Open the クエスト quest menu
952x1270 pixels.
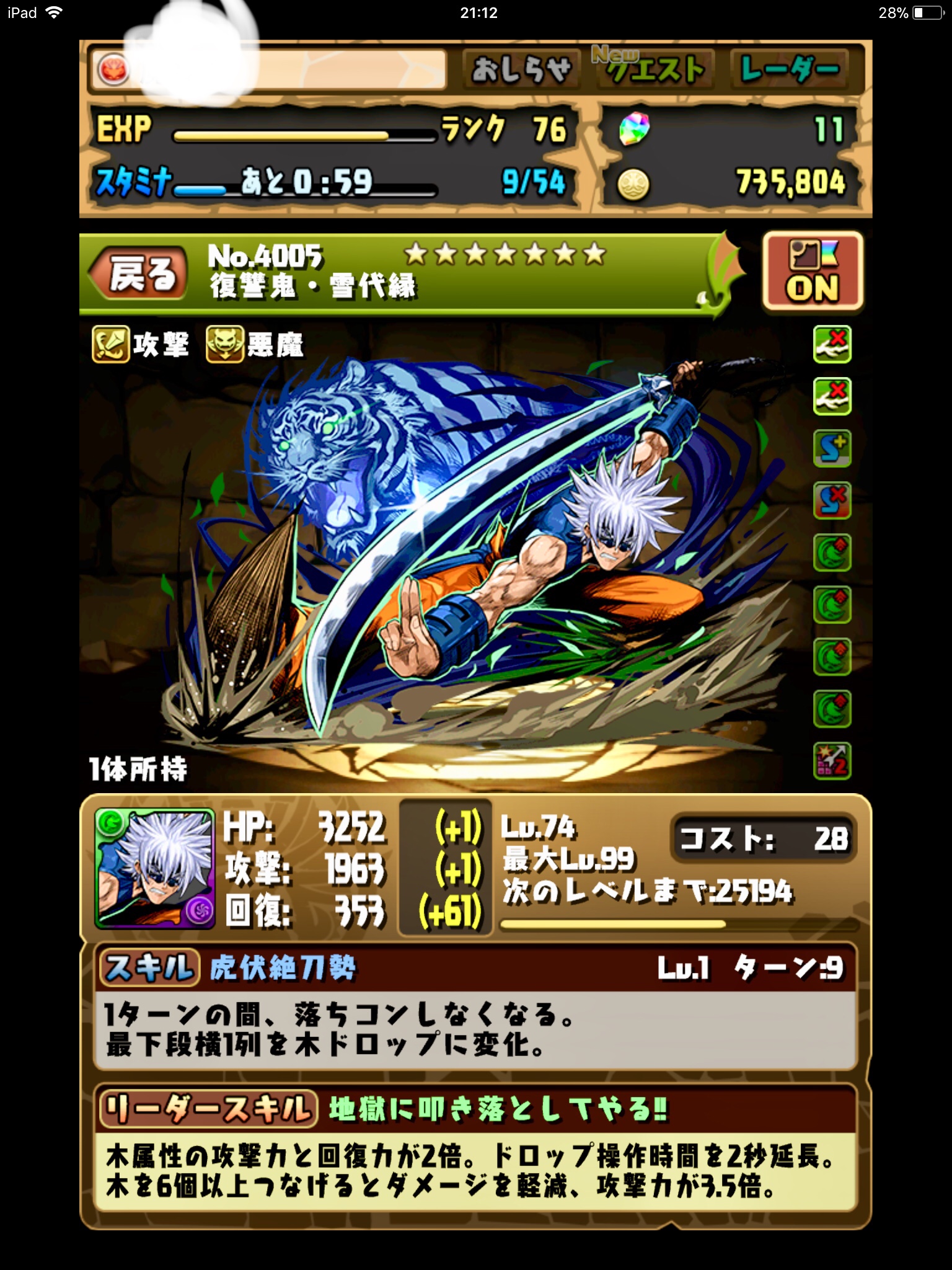pos(655,68)
